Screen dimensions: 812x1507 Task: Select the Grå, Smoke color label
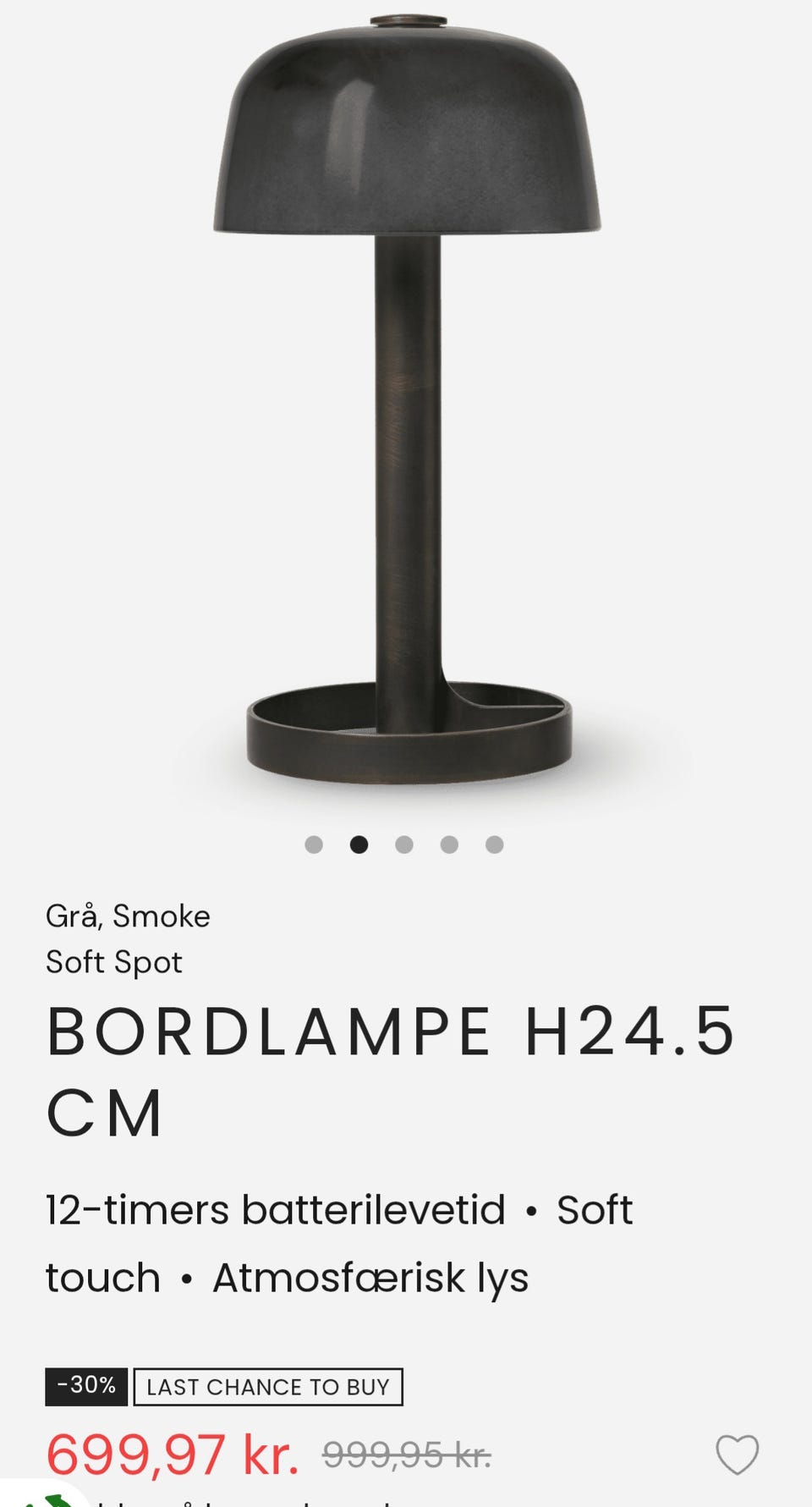pos(128,916)
